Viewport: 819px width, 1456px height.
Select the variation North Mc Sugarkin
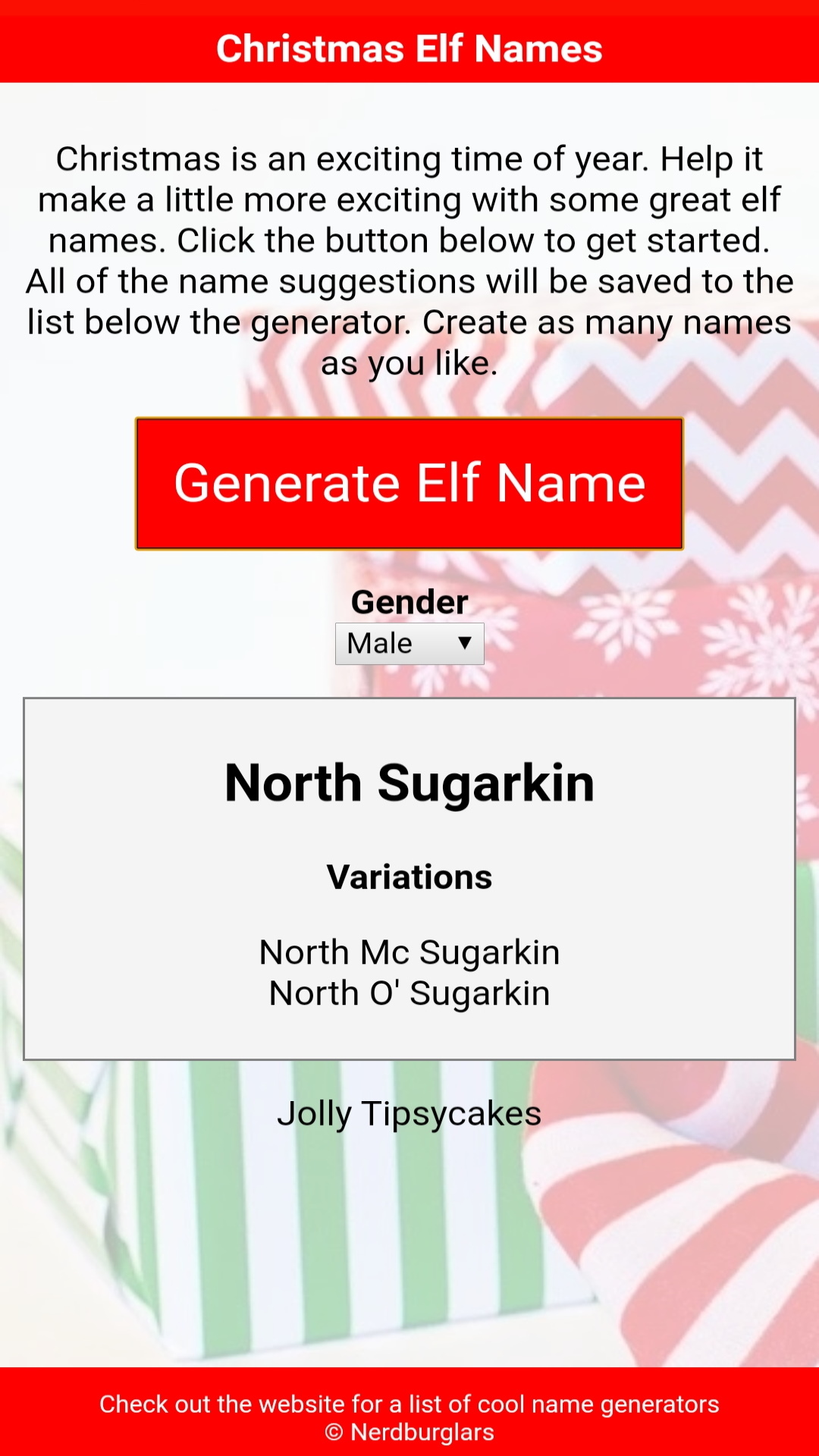tap(409, 951)
